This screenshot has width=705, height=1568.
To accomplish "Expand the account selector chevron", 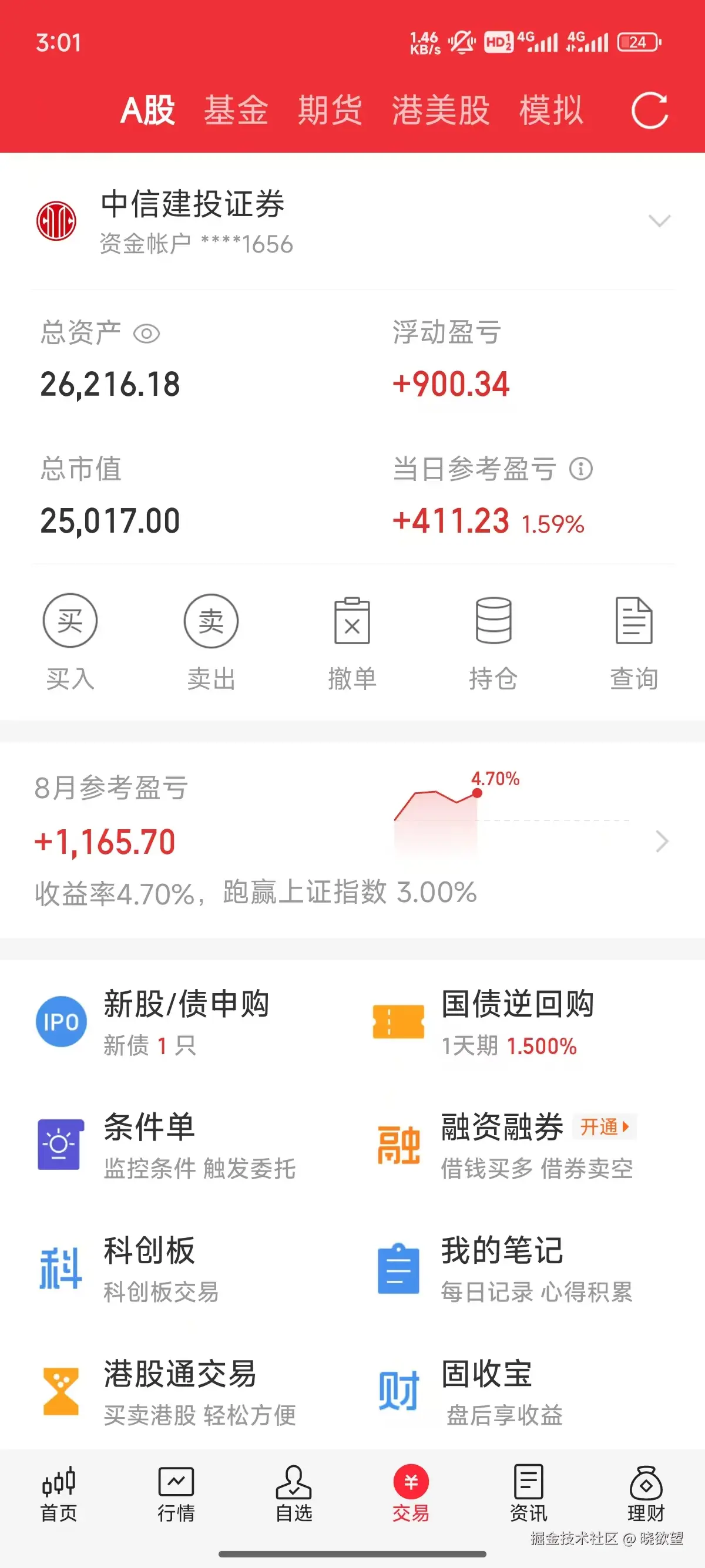I will (659, 221).
